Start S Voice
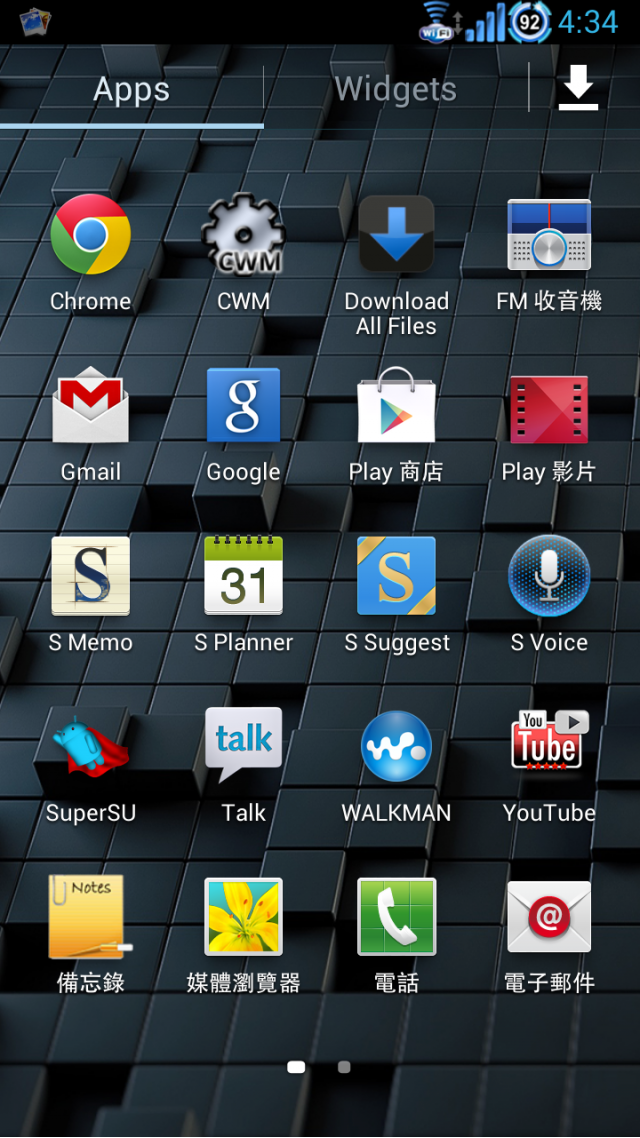640x1138 pixels. [549, 577]
